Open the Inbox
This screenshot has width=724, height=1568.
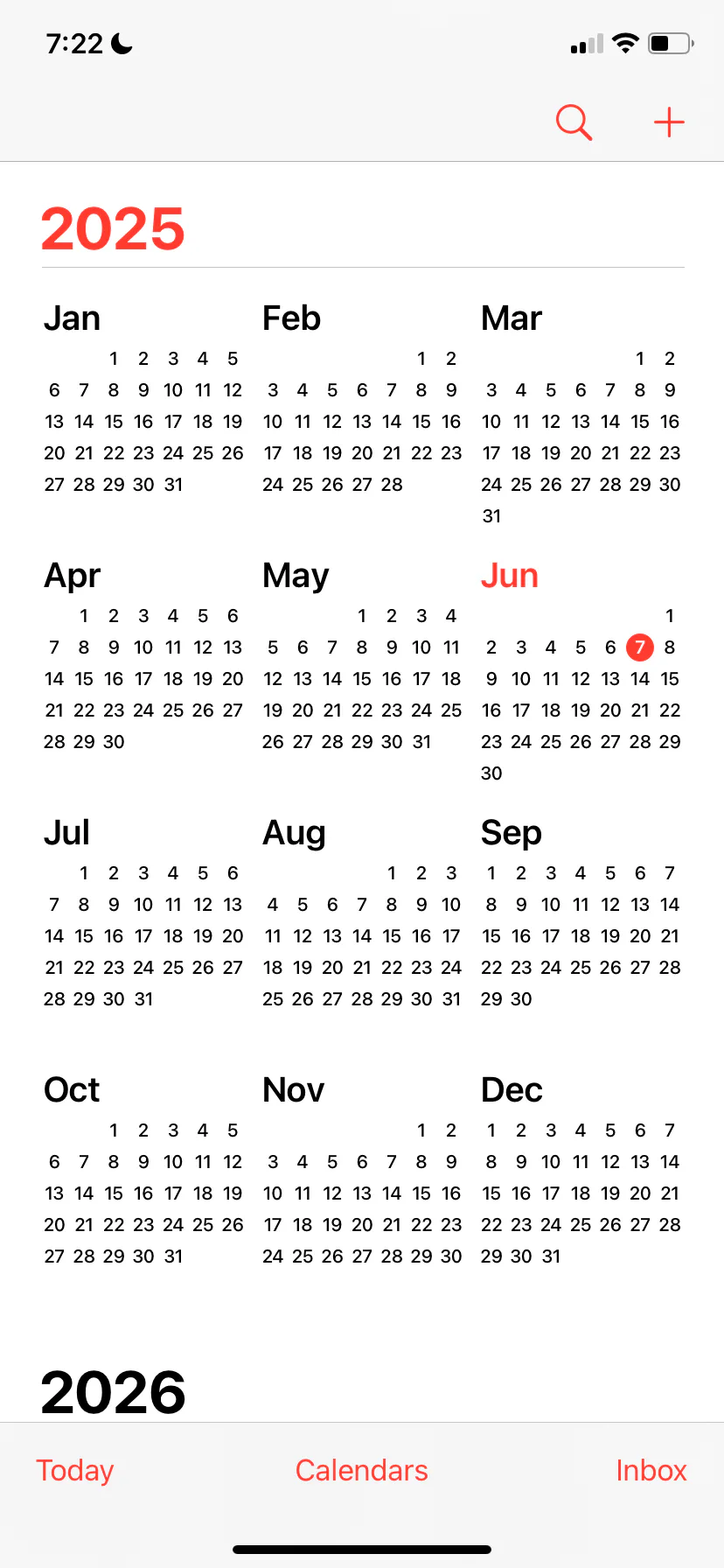click(x=651, y=1470)
